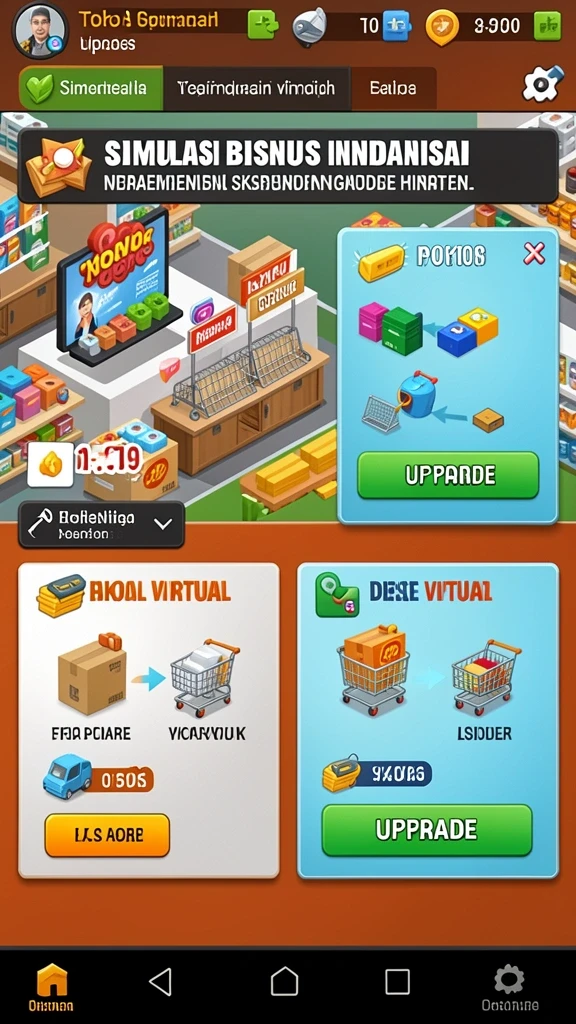The height and width of the screenshot is (1024, 576).
Task: Add coins with the green button beside 3-900
Action: pos(548,26)
